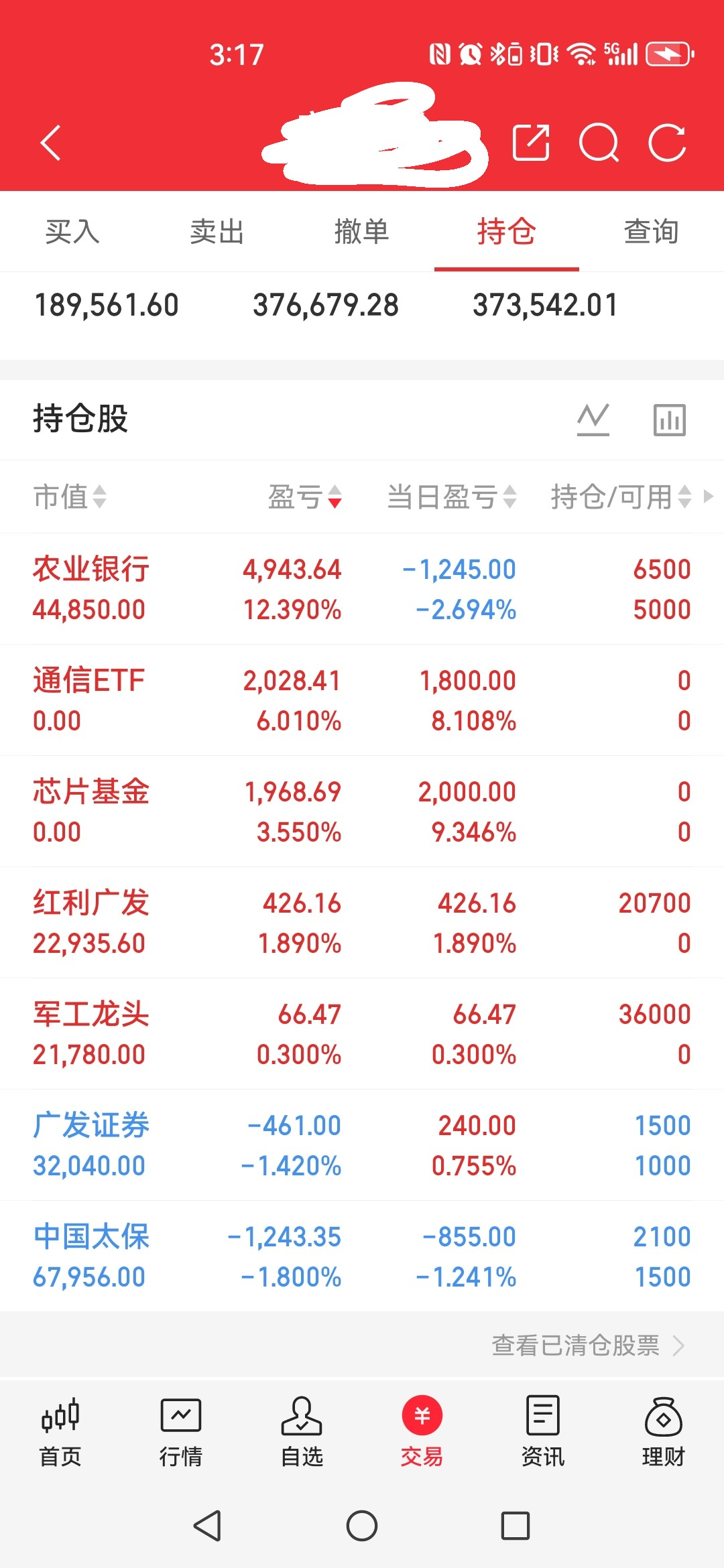Open the 自选 bottom tab
The image size is (724, 1568).
pos(302,1432)
